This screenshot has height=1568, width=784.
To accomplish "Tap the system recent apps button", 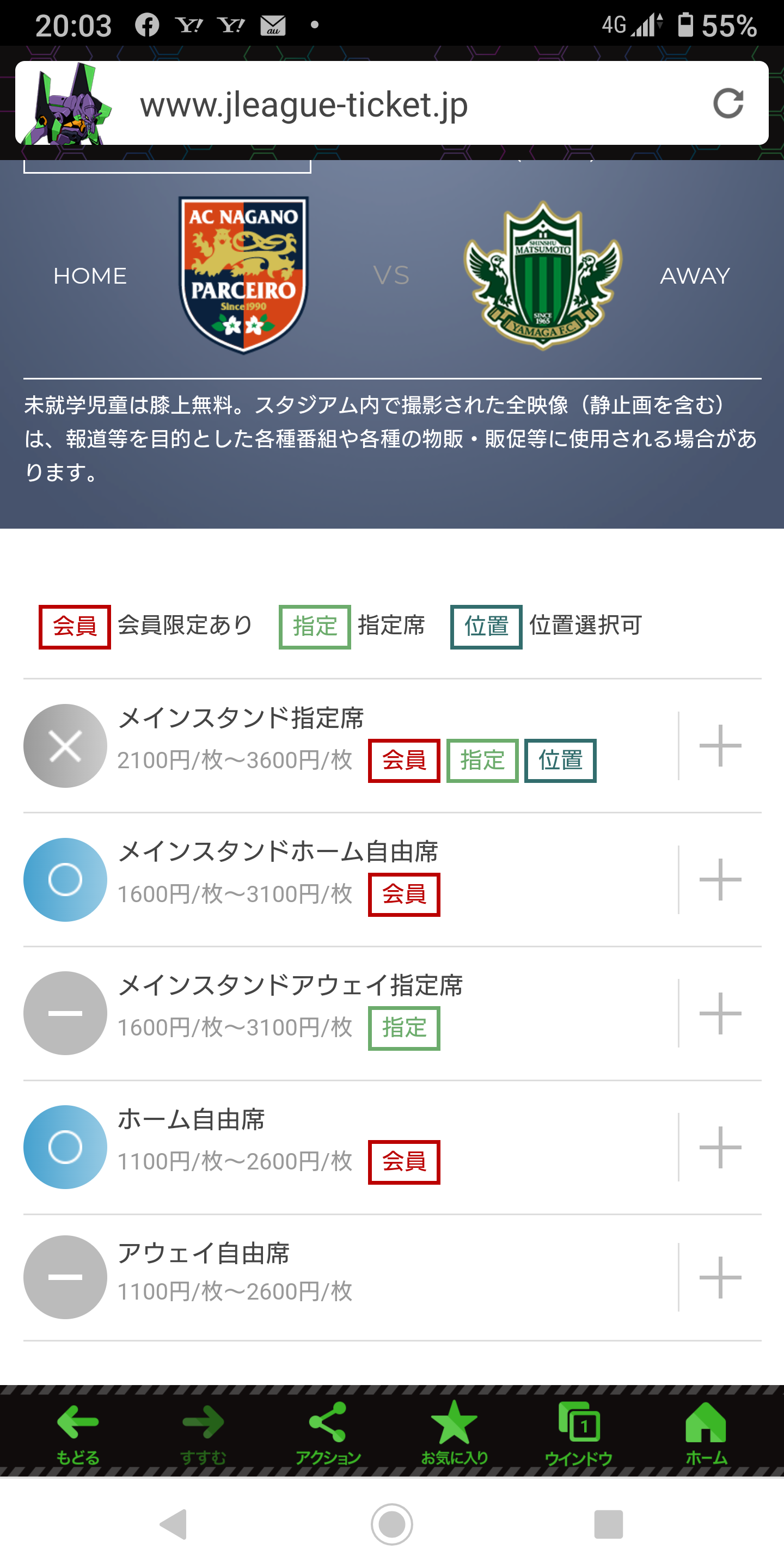I will (608, 1524).
